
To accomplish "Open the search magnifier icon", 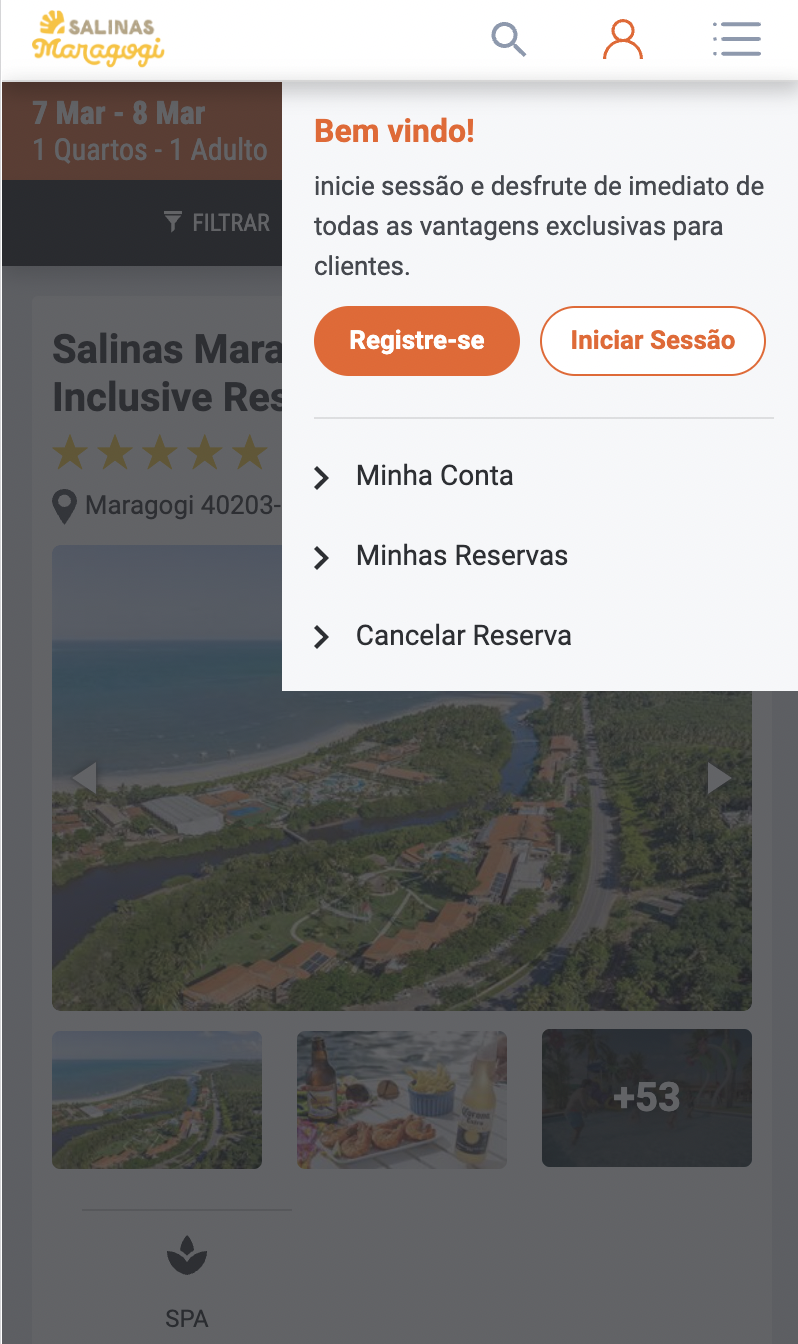I will (x=508, y=40).
